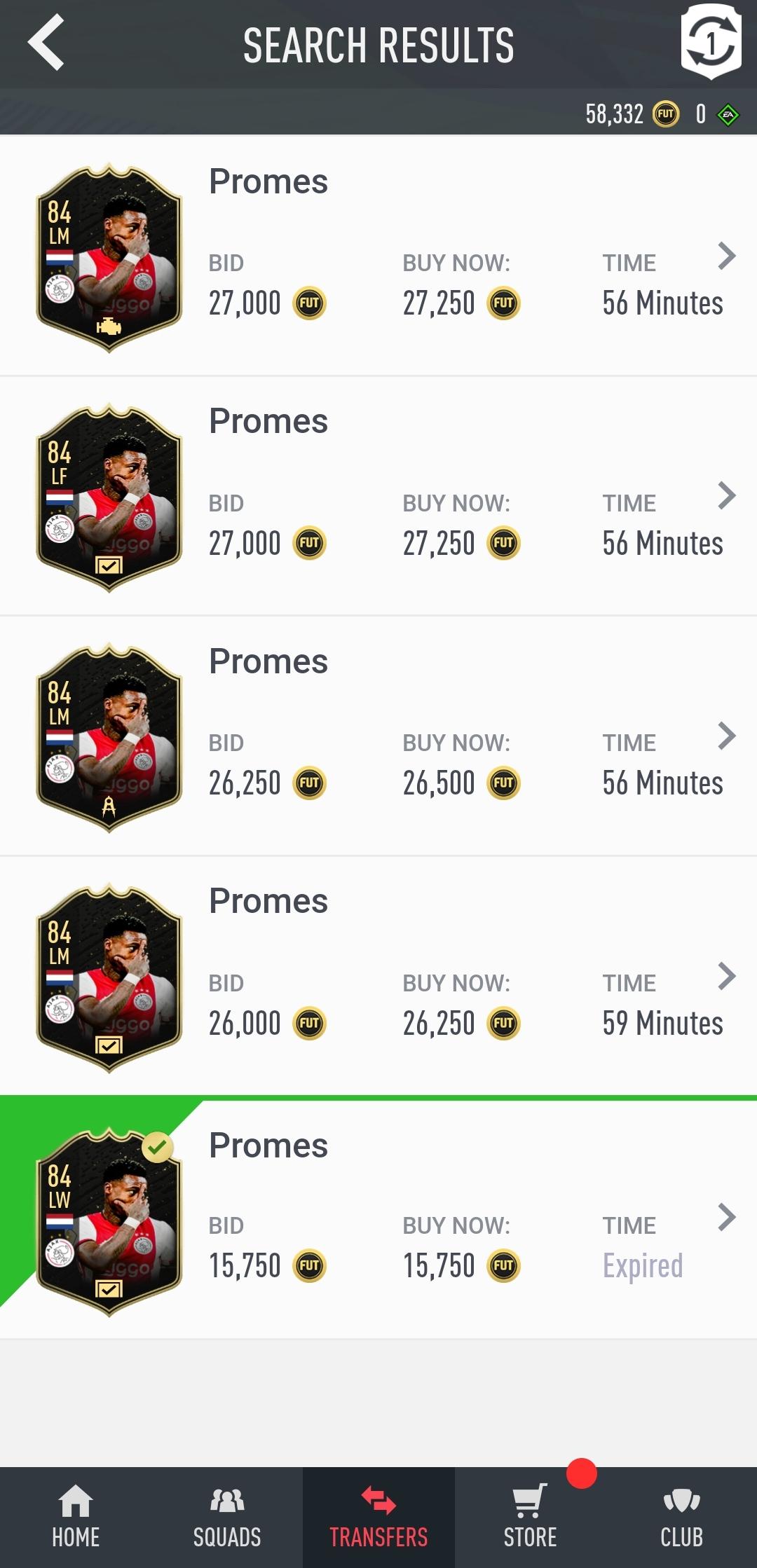This screenshot has width=757, height=1568.
Task: Open the Store tab
Action: (x=530, y=1518)
